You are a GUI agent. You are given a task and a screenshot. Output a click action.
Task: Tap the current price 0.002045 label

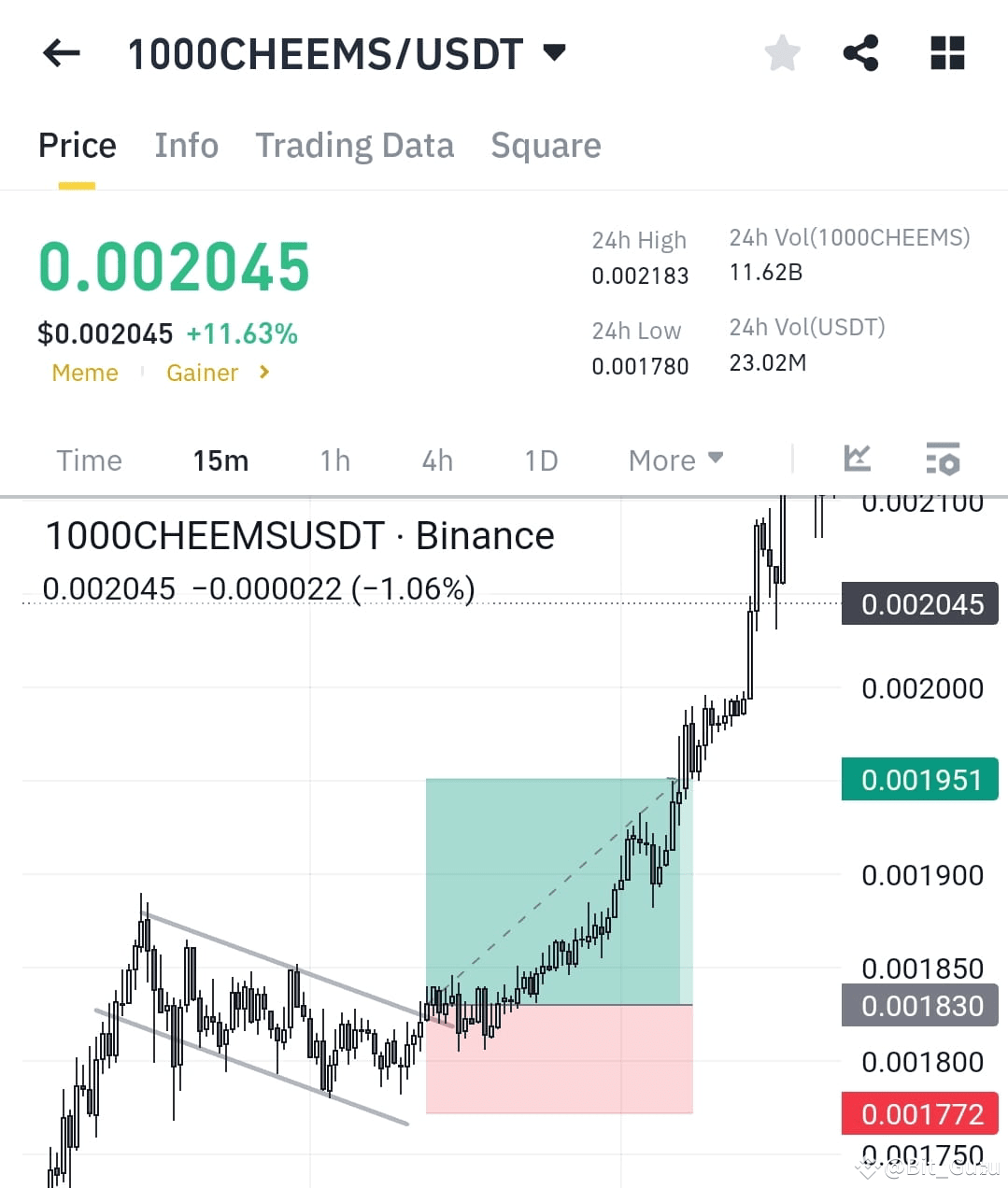[919, 603]
